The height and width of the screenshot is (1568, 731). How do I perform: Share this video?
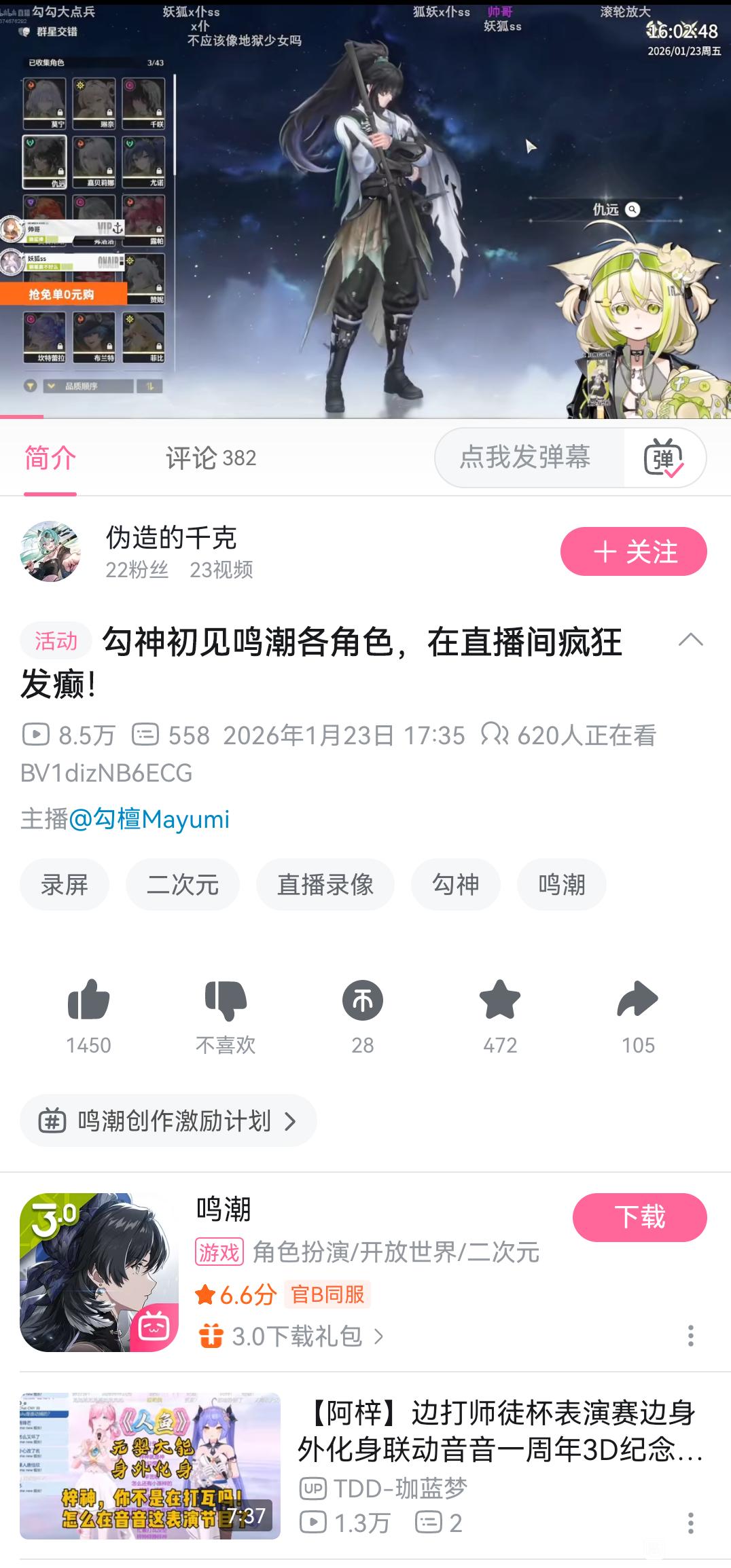click(x=637, y=1001)
